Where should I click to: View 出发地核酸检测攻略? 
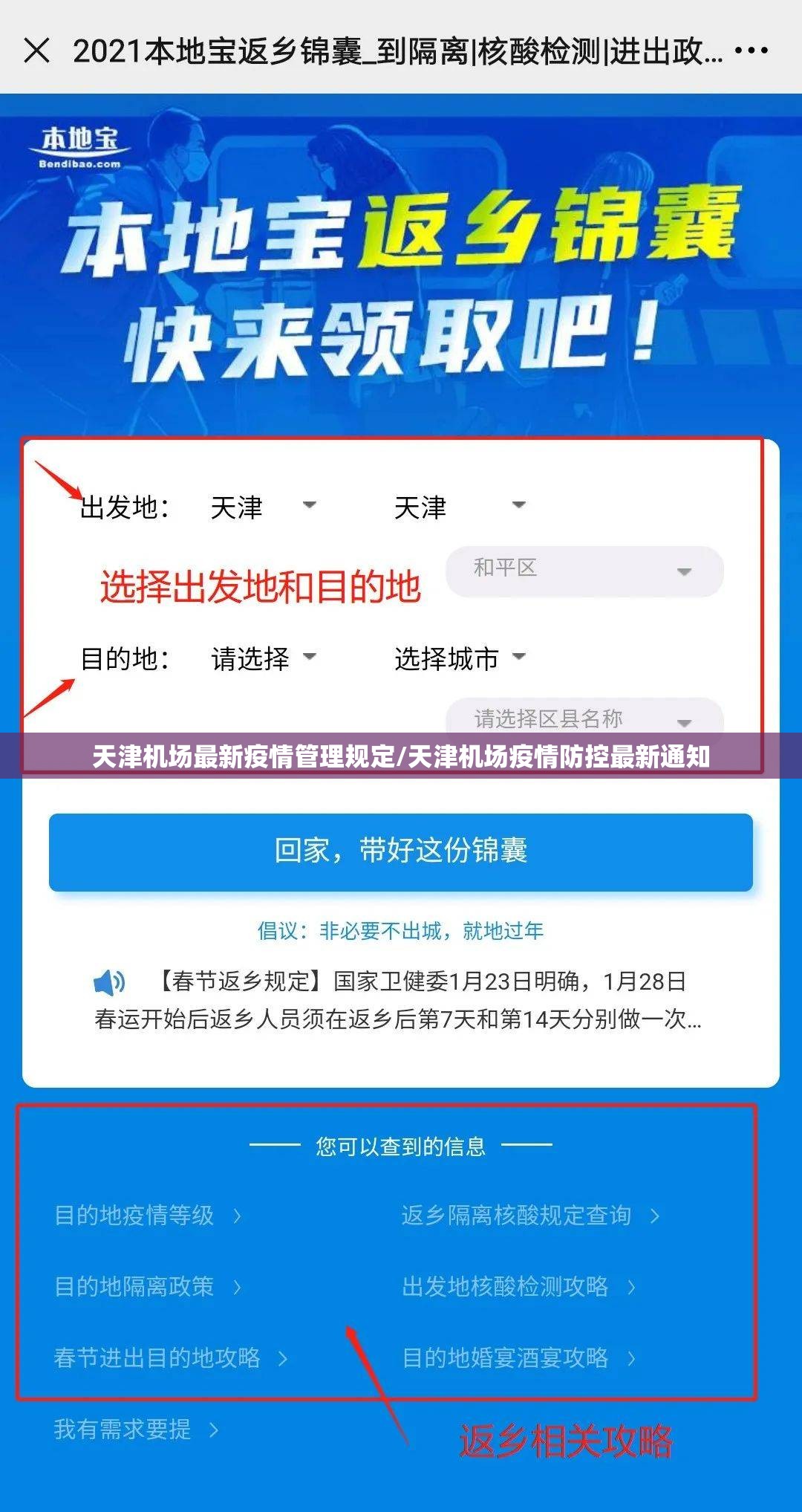[x=518, y=1286]
